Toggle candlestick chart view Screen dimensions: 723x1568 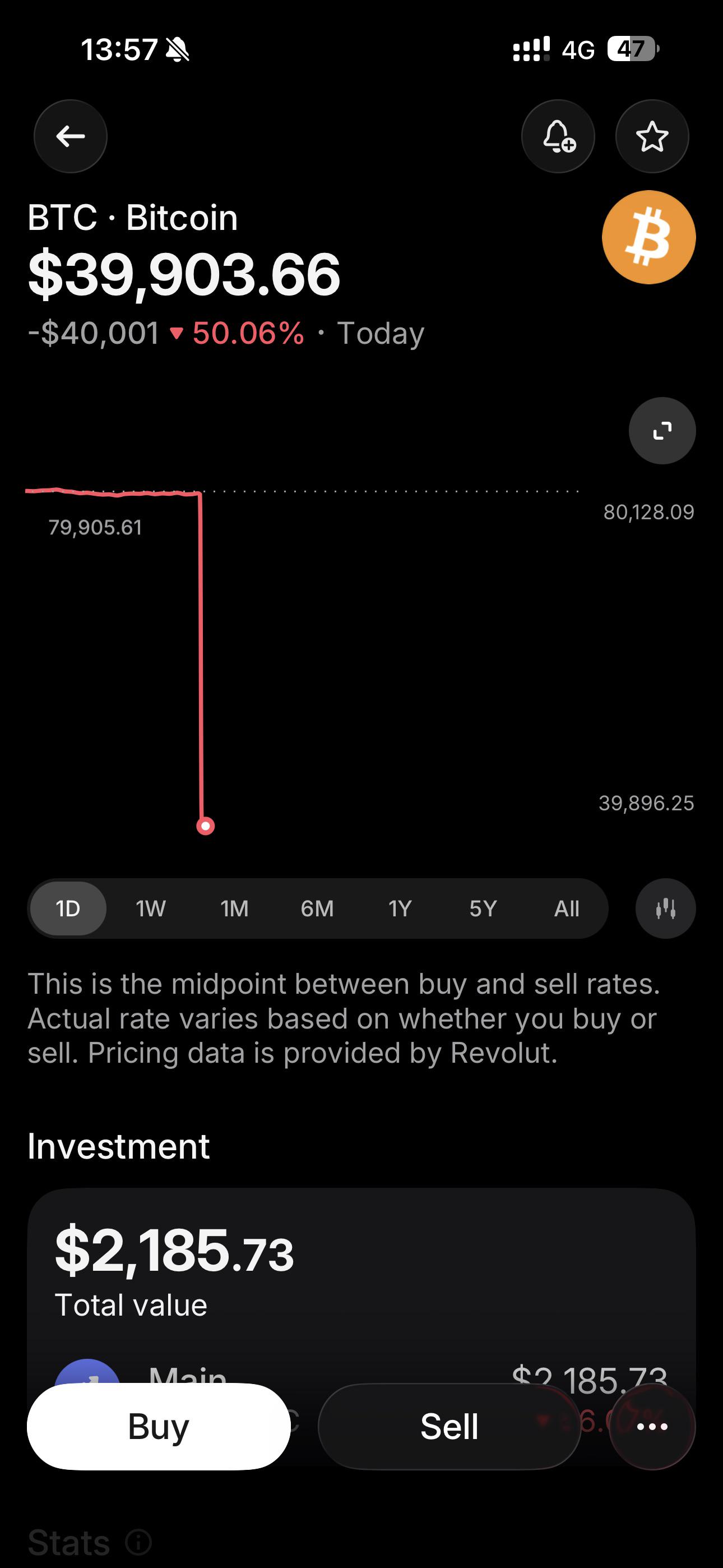click(x=666, y=908)
